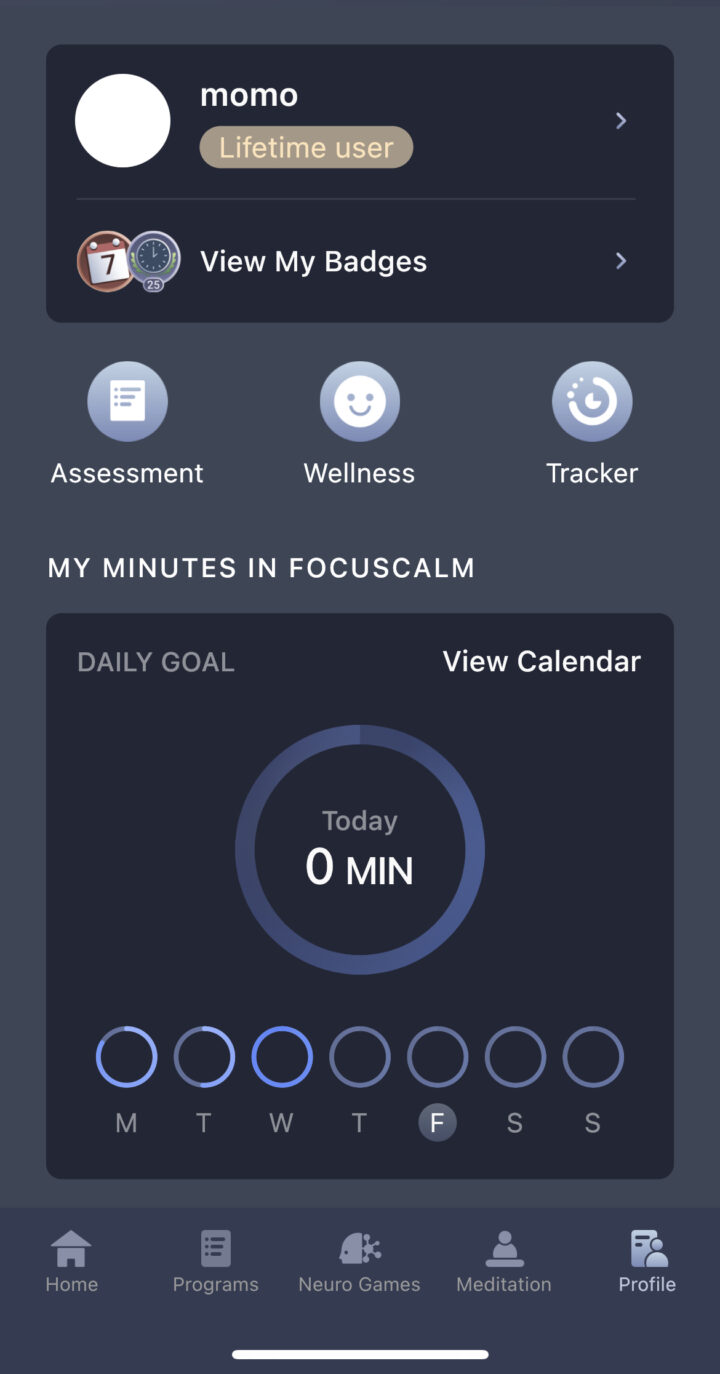
Task: Tap the Home tab icon
Action: tap(70, 1247)
